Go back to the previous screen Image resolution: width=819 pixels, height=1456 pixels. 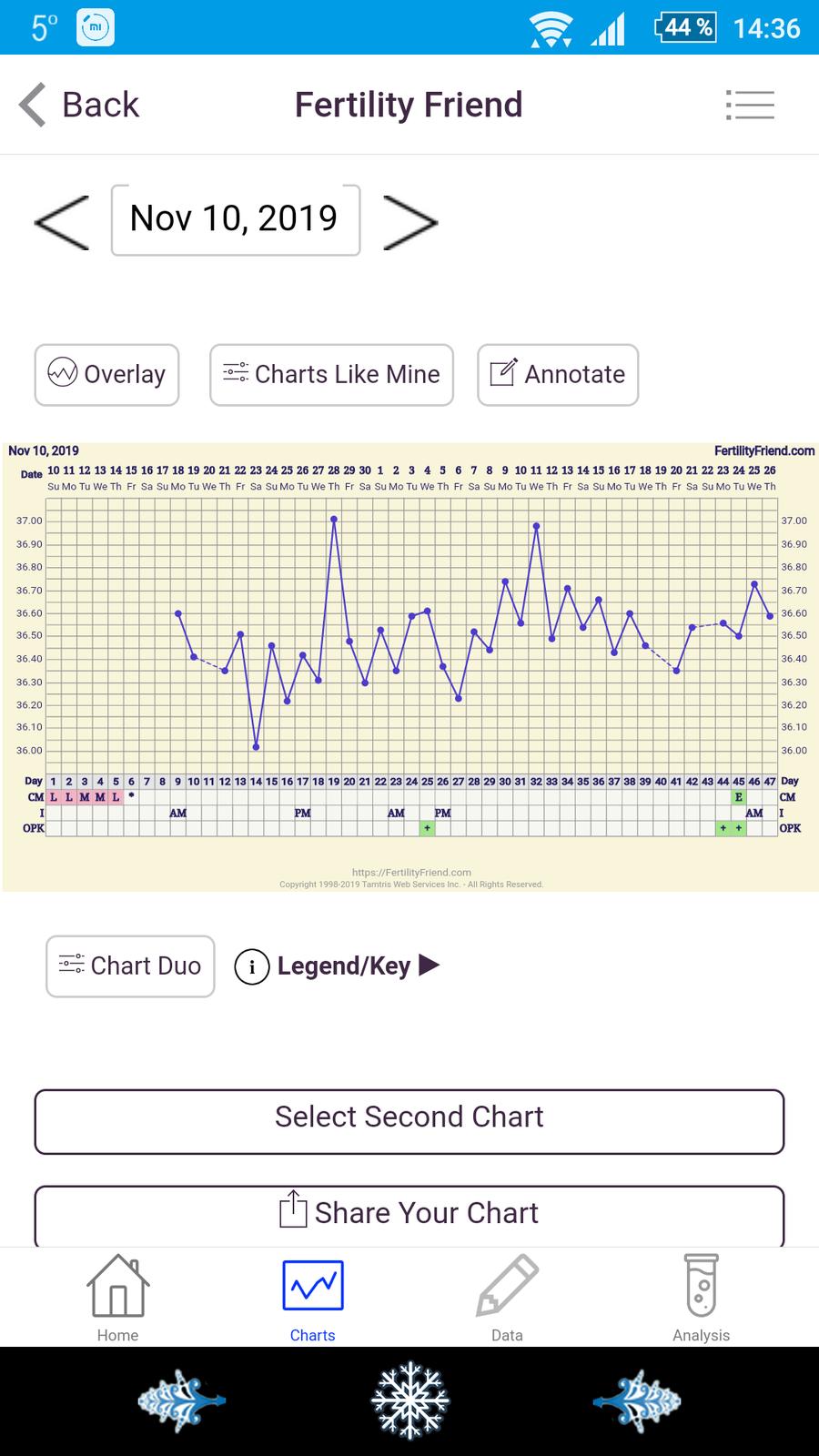point(80,105)
